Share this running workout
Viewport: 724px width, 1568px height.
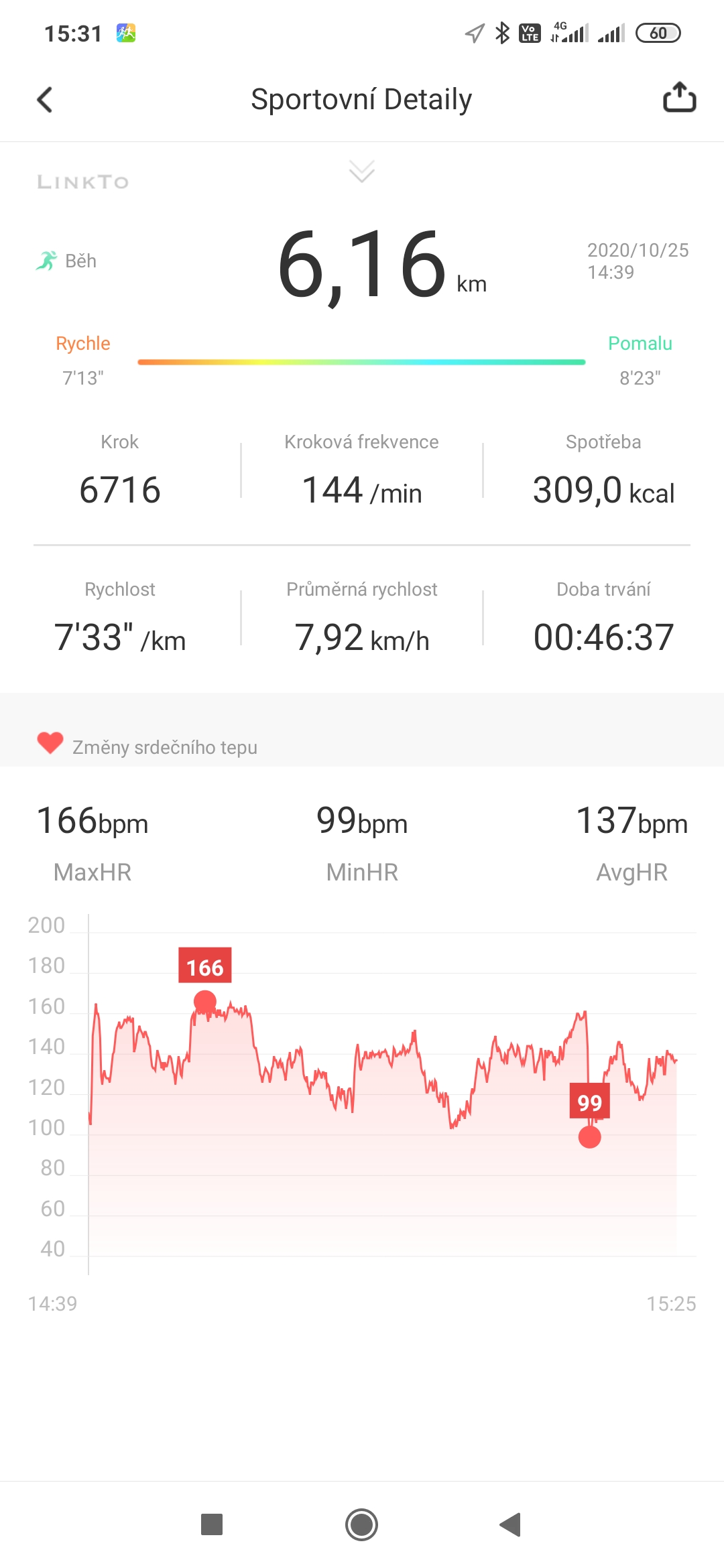(679, 97)
